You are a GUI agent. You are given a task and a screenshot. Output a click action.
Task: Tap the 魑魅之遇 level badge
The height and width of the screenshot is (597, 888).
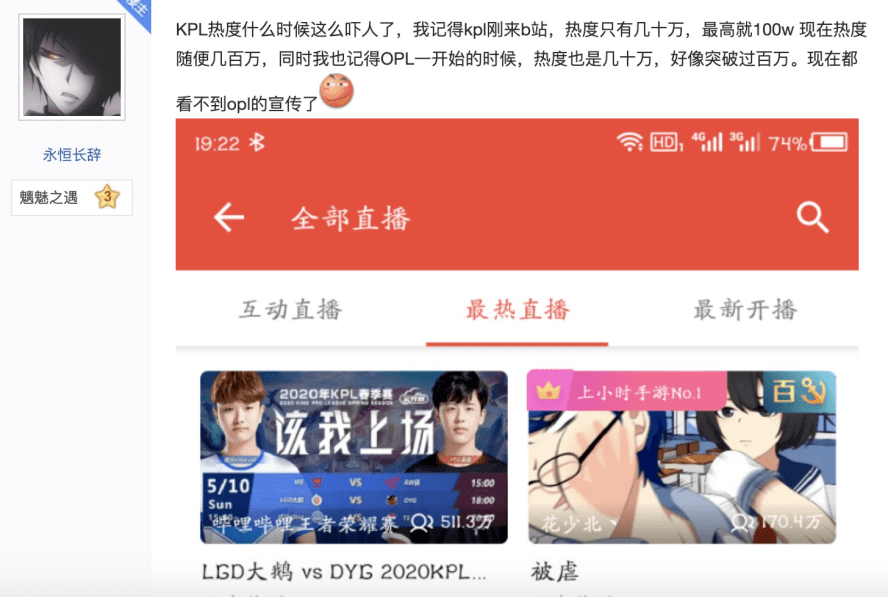(71, 198)
